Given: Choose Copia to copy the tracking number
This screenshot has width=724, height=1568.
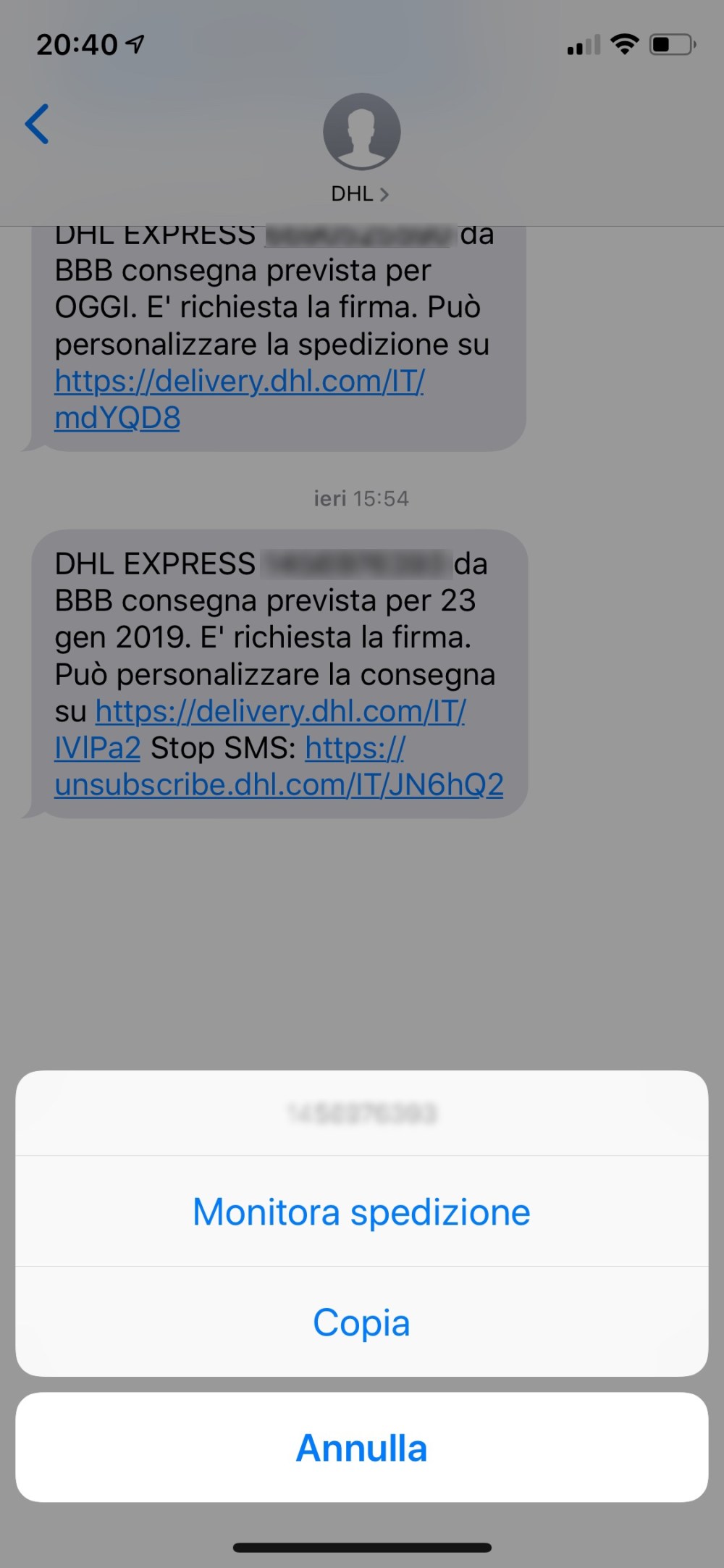Looking at the screenshot, I should [361, 1322].
